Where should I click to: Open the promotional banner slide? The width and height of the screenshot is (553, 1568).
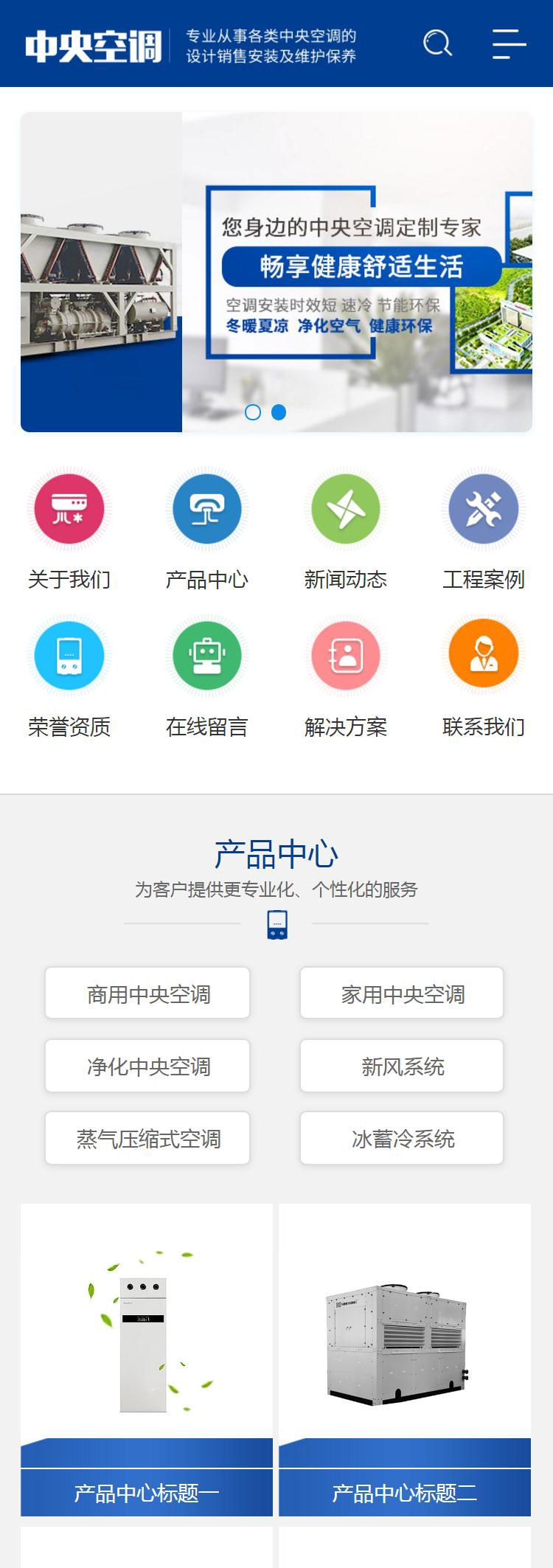[x=276, y=273]
